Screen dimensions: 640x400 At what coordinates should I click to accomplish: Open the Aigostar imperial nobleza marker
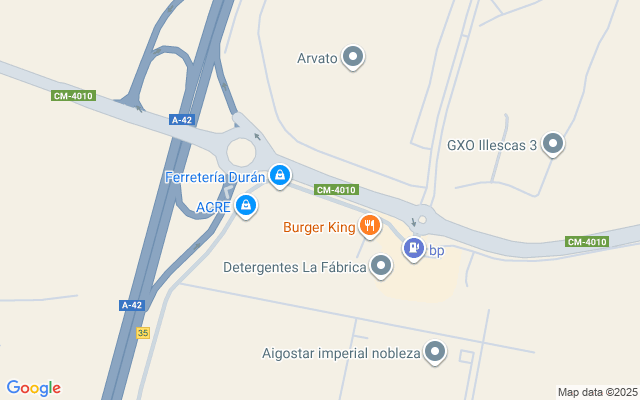(x=435, y=352)
